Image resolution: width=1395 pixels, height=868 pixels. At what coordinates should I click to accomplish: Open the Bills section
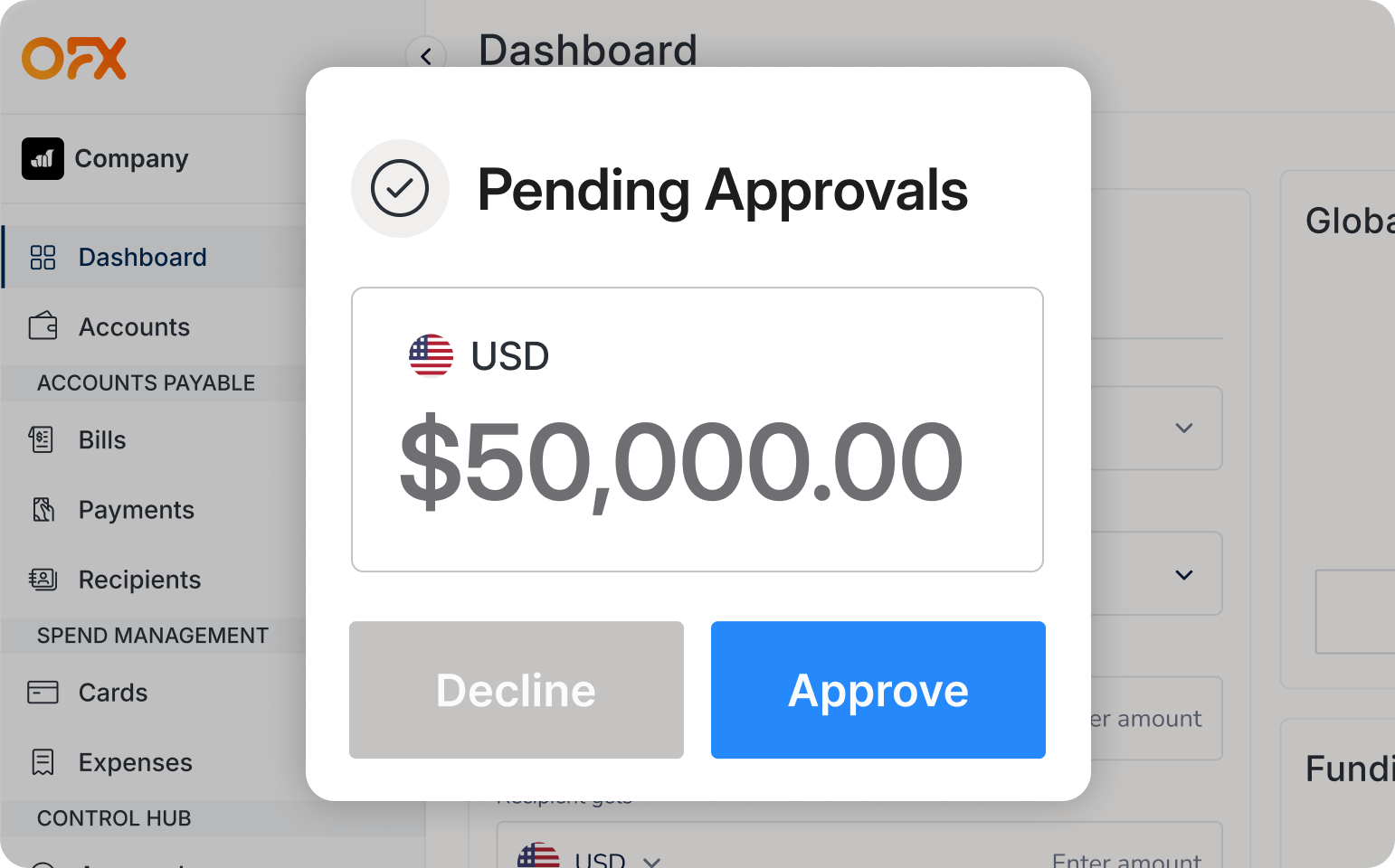[102, 440]
